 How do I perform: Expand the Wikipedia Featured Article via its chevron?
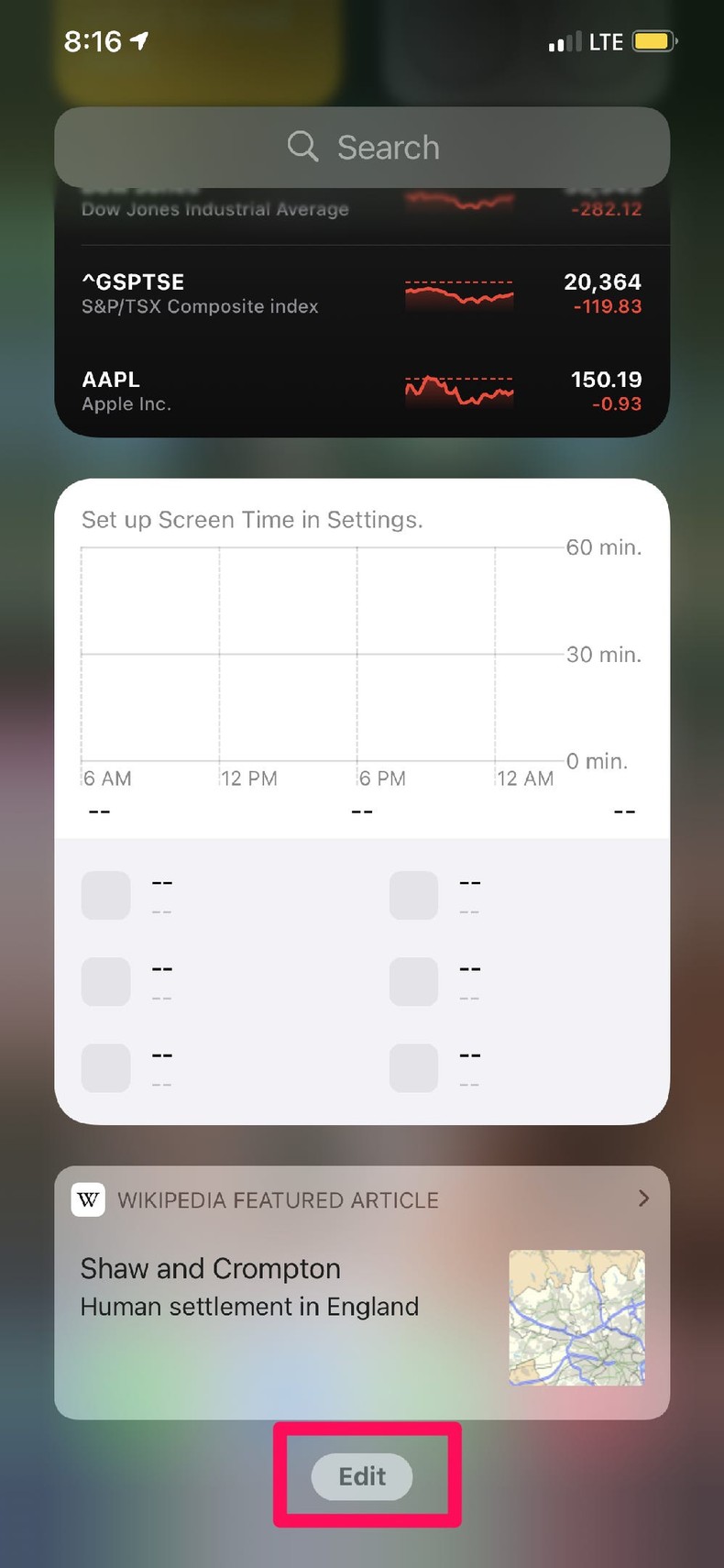pyautogui.click(x=642, y=1198)
